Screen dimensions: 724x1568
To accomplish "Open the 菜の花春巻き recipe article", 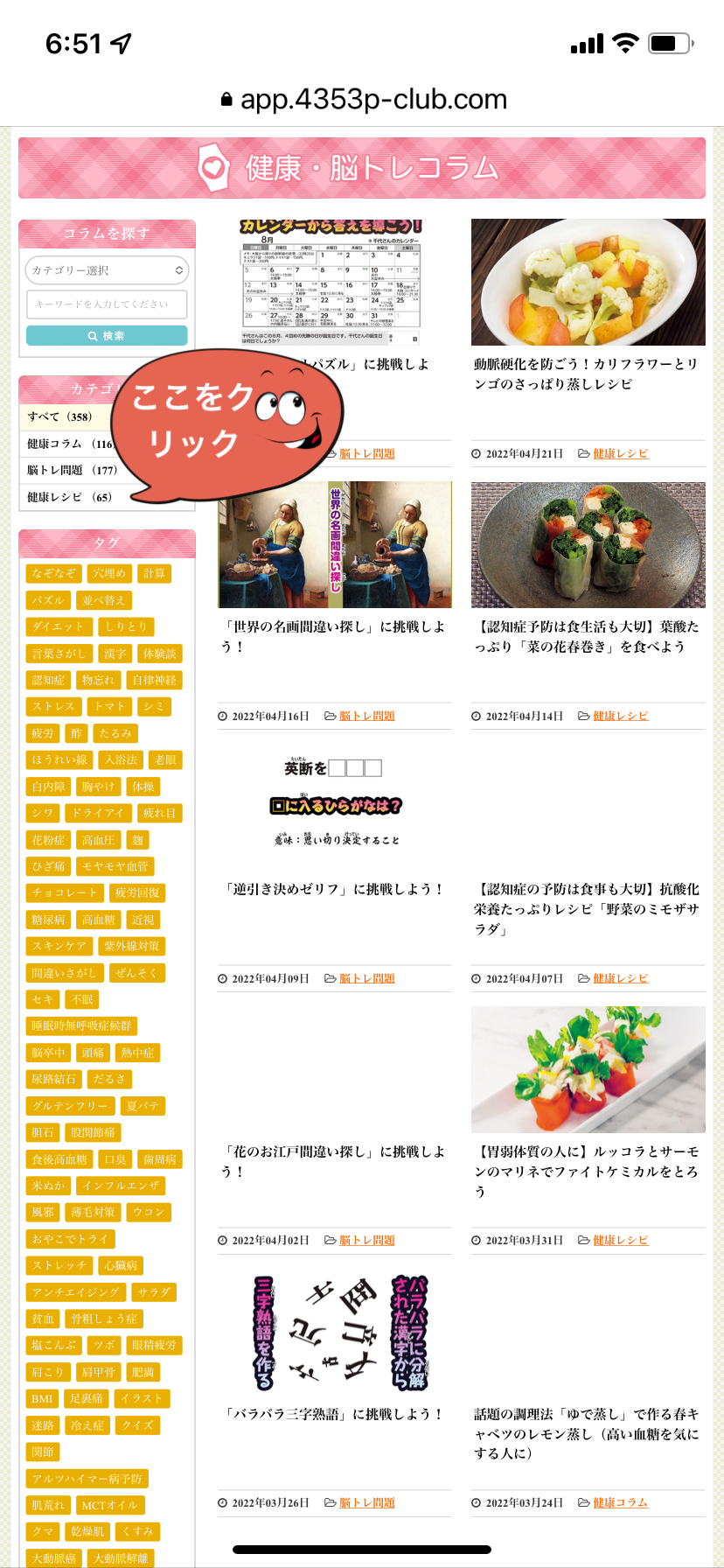I will click(588, 544).
